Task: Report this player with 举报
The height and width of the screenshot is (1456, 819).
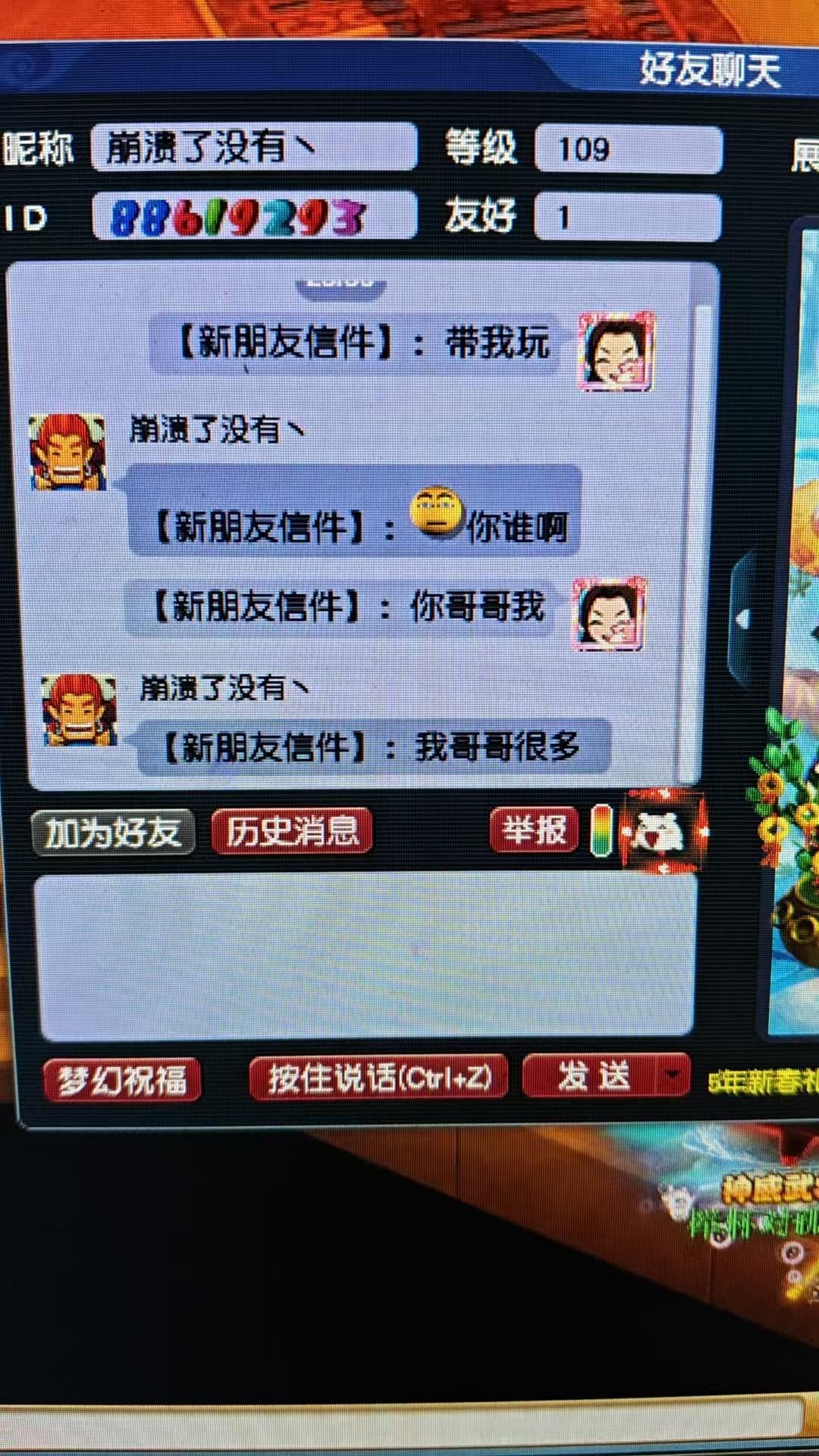Action: tap(535, 830)
